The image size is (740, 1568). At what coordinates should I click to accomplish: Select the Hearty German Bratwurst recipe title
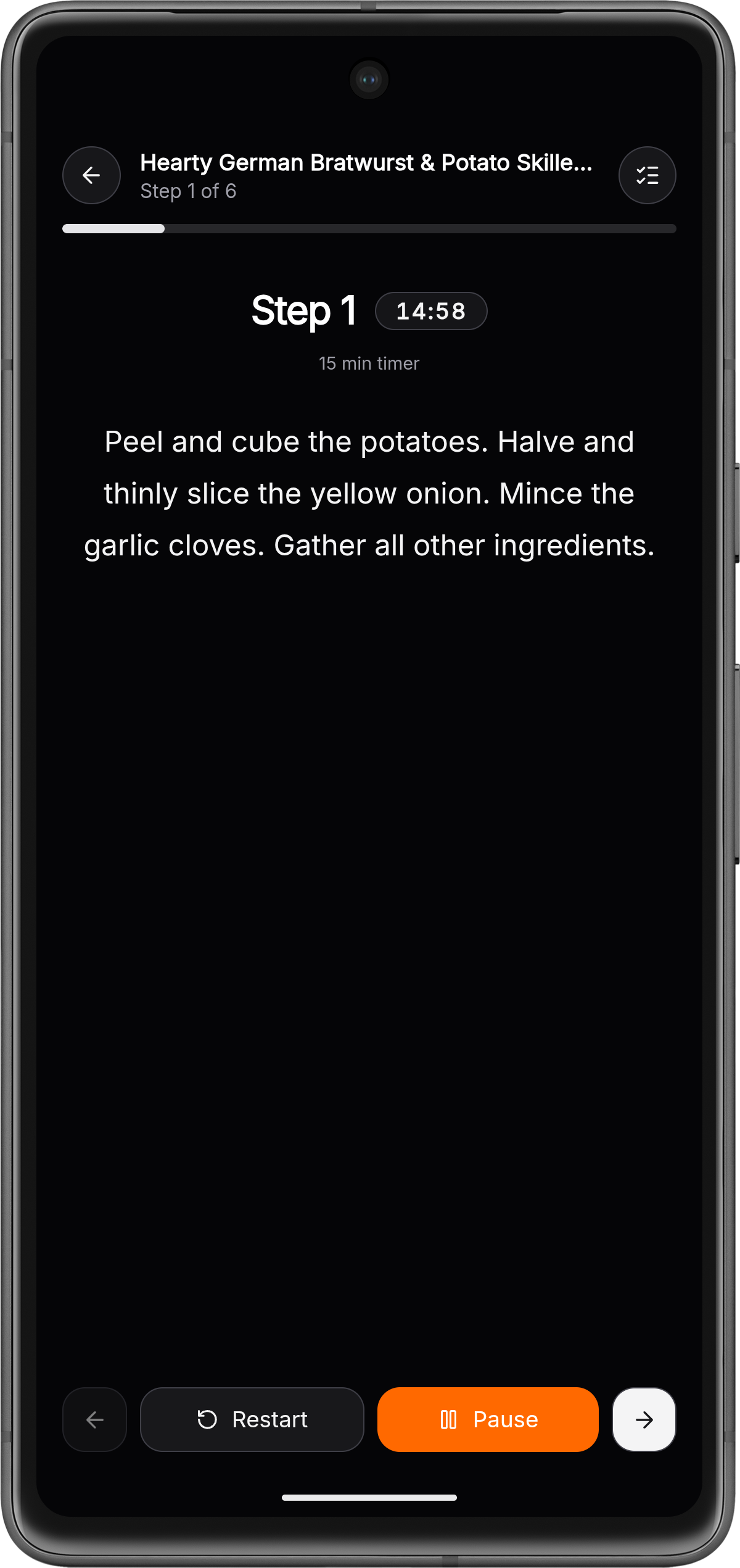pyautogui.click(x=367, y=162)
